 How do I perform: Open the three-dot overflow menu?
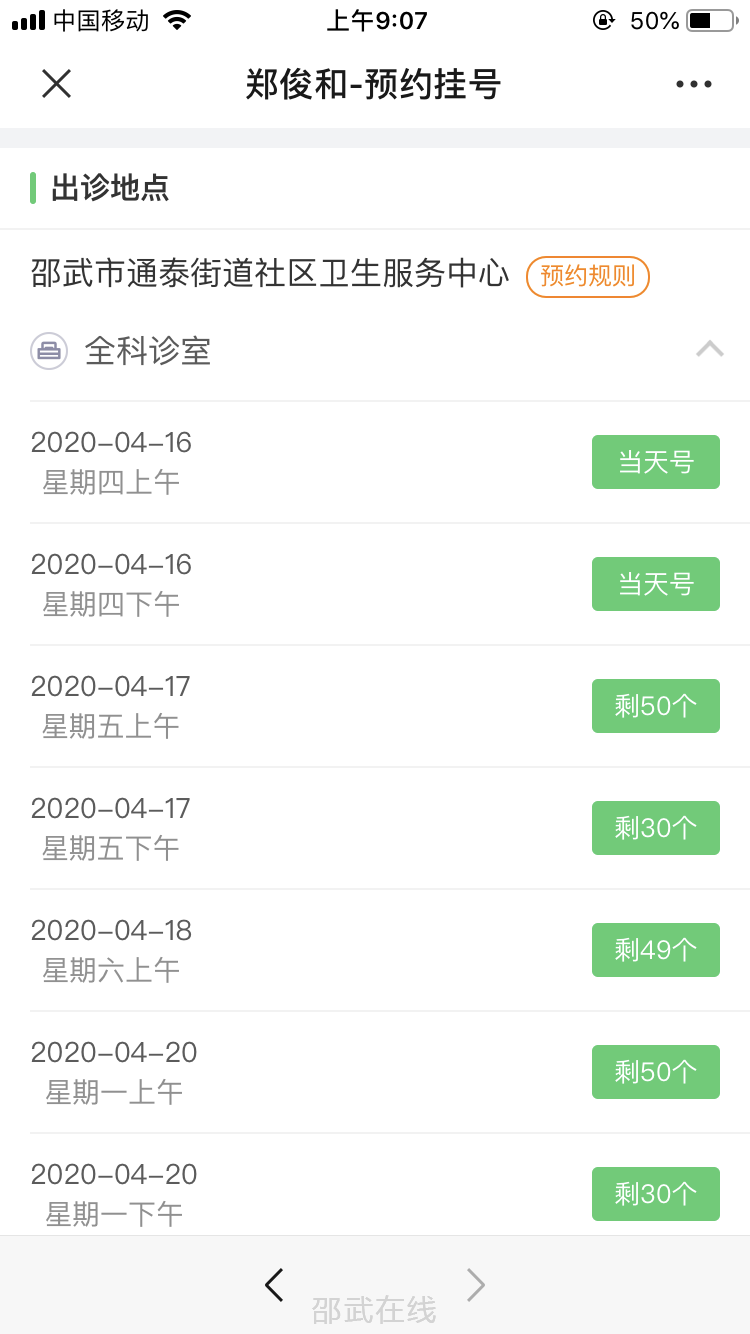[693, 84]
